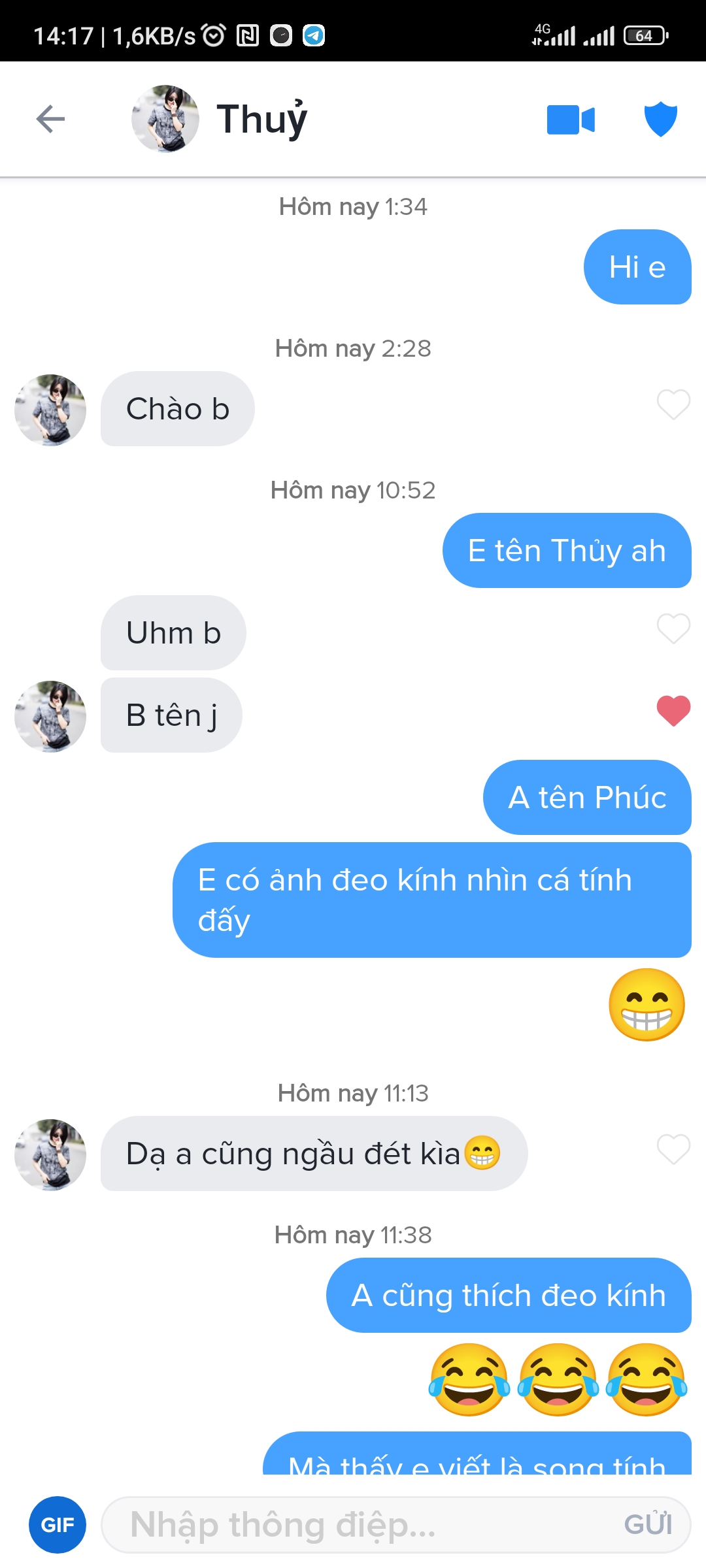Image resolution: width=706 pixels, height=1568 pixels.
Task: Open Thuỷ's avatar beside "Chào b"
Action: (50, 410)
